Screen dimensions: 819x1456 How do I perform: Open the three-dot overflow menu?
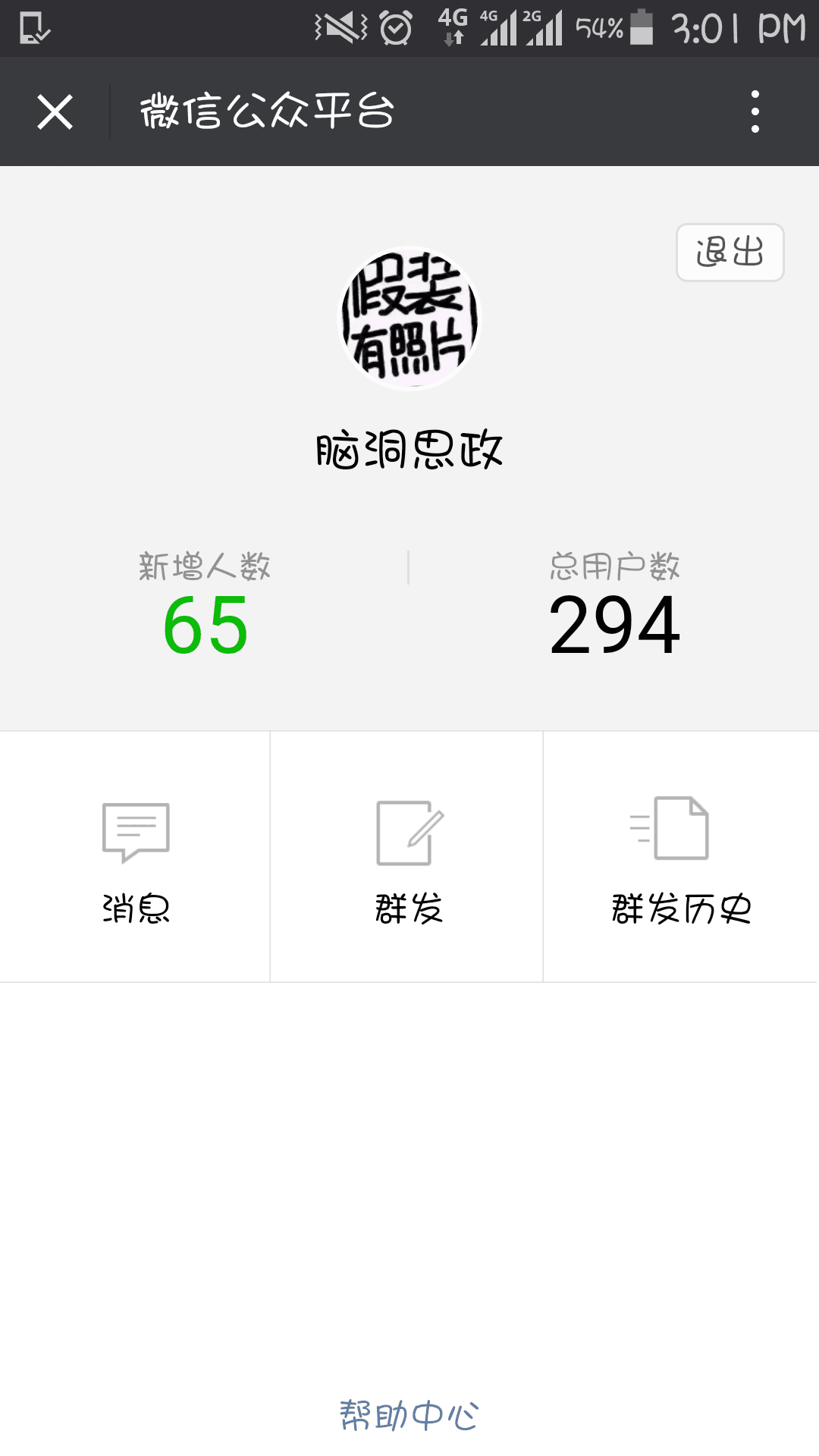(x=754, y=111)
